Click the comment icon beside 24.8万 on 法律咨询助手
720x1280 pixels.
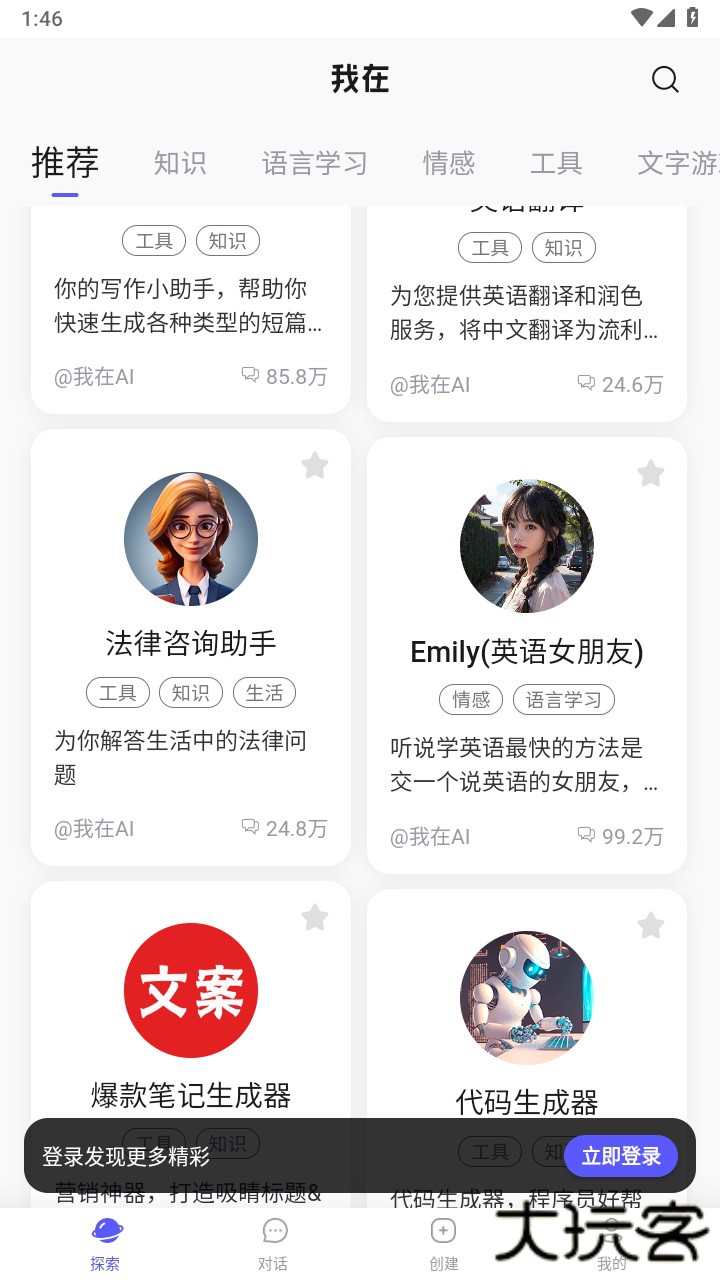(250, 828)
